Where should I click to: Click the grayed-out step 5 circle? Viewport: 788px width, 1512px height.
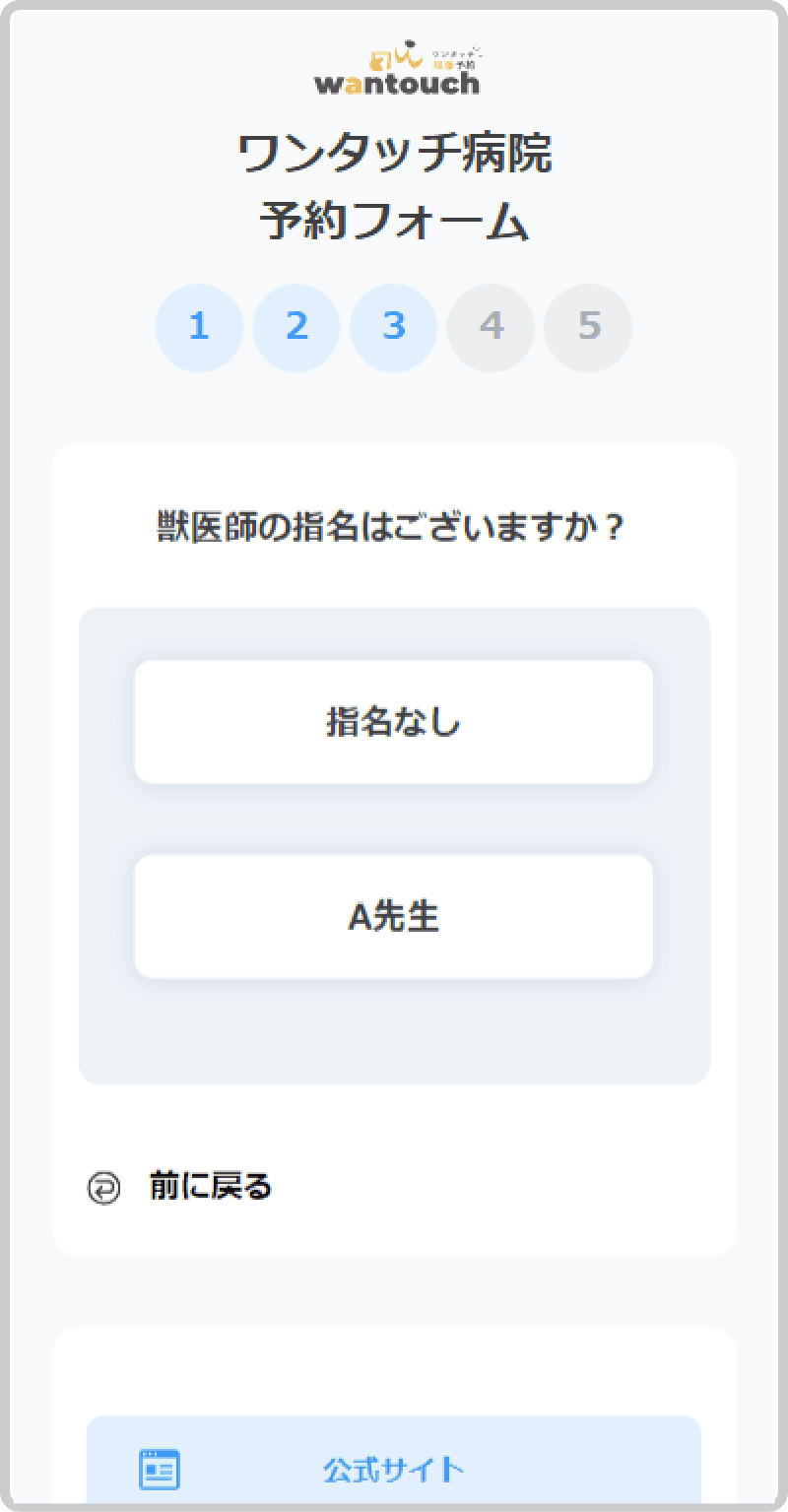click(x=587, y=327)
